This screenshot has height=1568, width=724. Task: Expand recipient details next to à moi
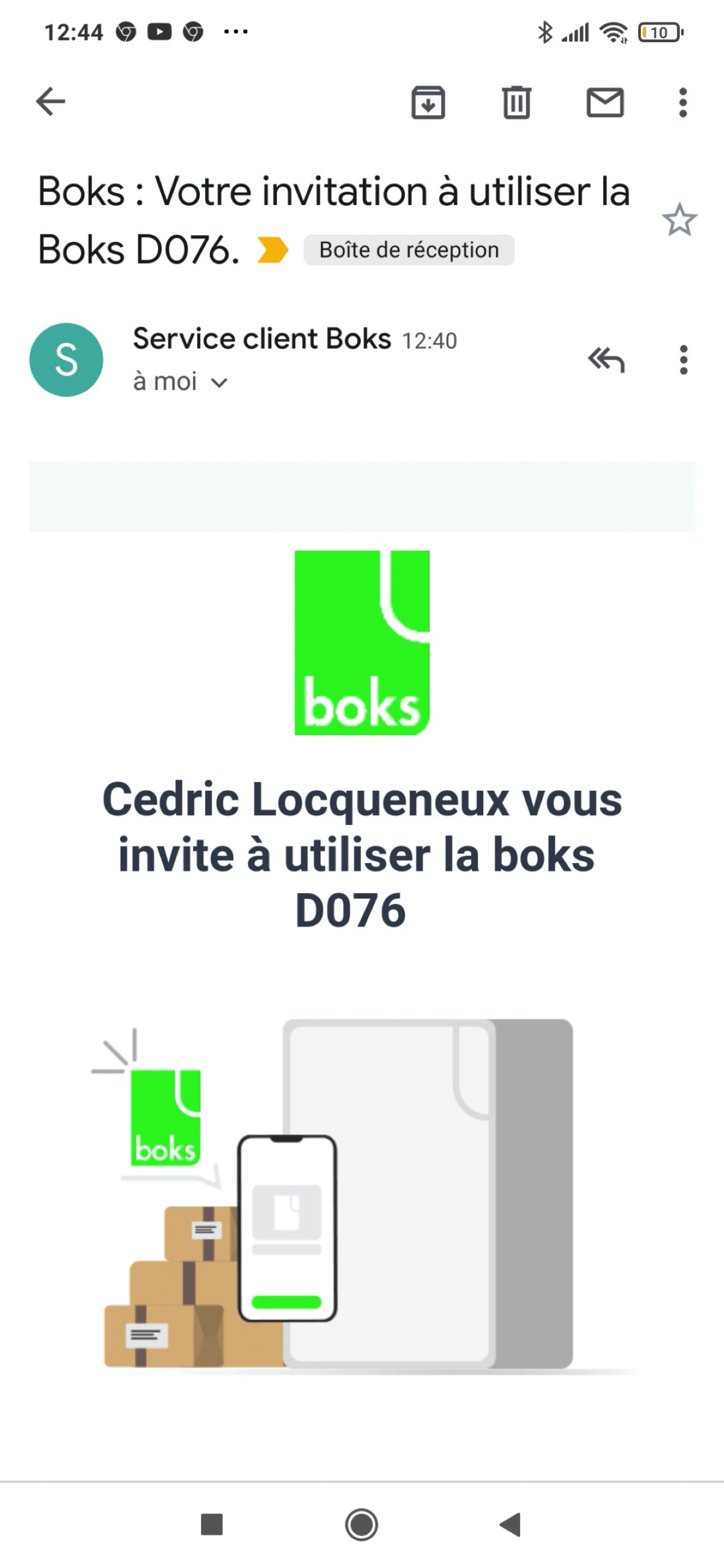pyautogui.click(x=219, y=383)
